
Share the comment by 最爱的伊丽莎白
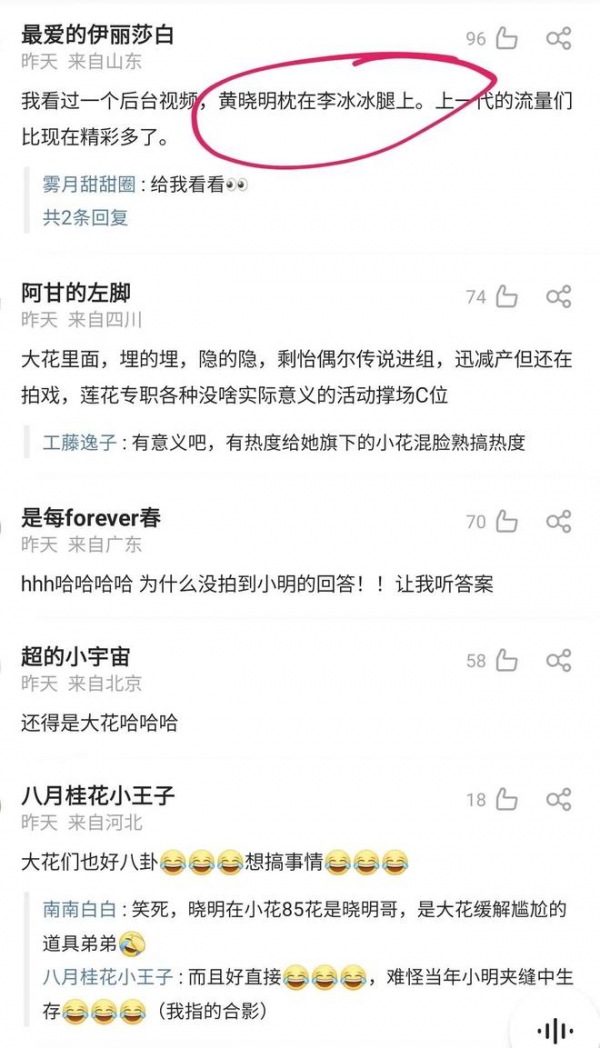tap(558, 39)
